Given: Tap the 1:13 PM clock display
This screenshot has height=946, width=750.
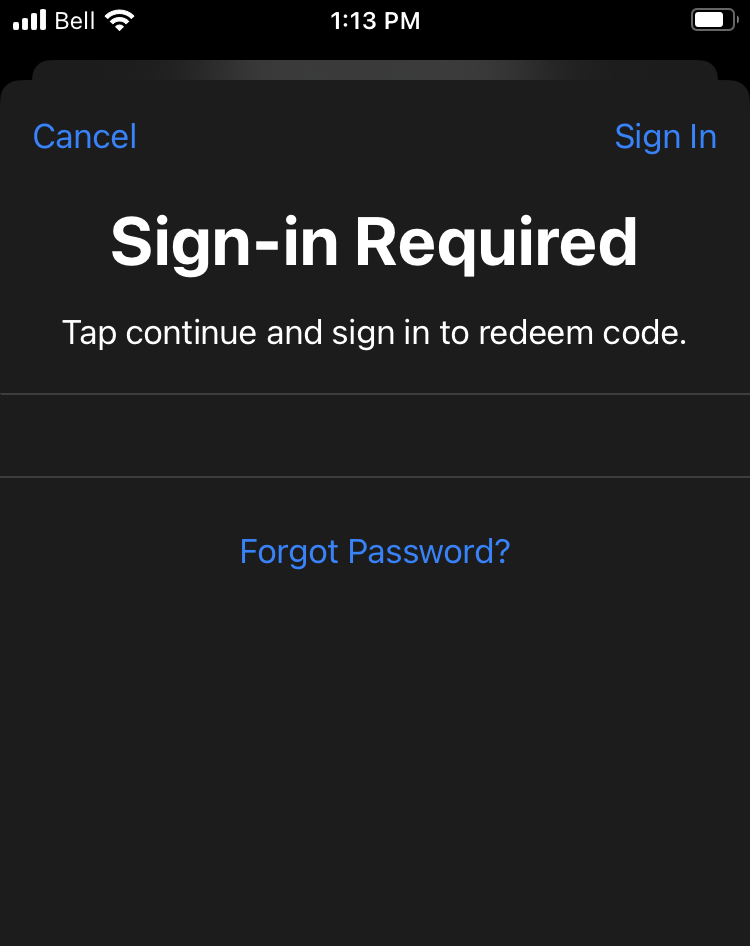Looking at the screenshot, I should pyautogui.click(x=375, y=19).
